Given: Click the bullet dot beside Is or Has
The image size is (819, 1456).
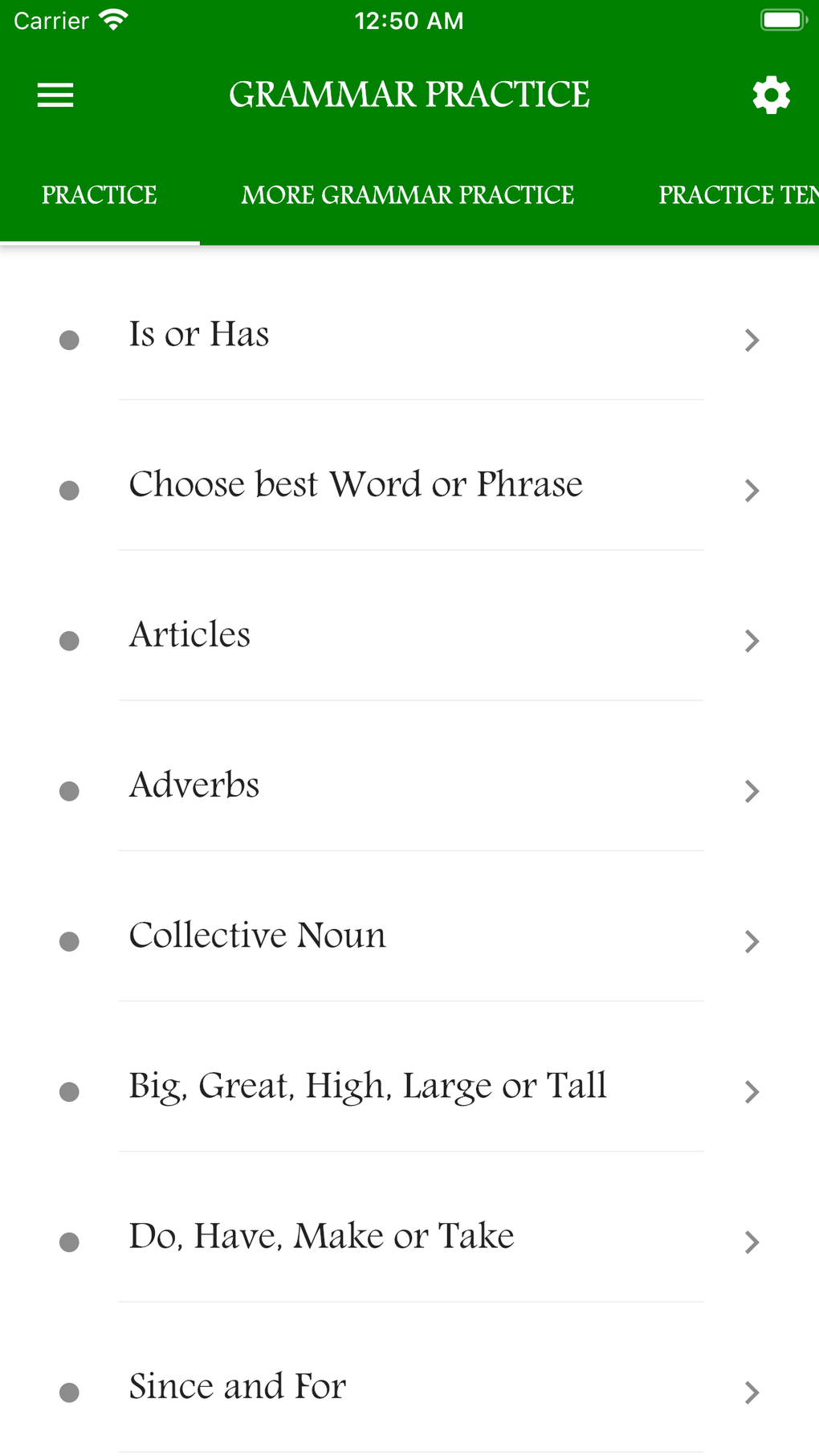Looking at the screenshot, I should 69,341.
